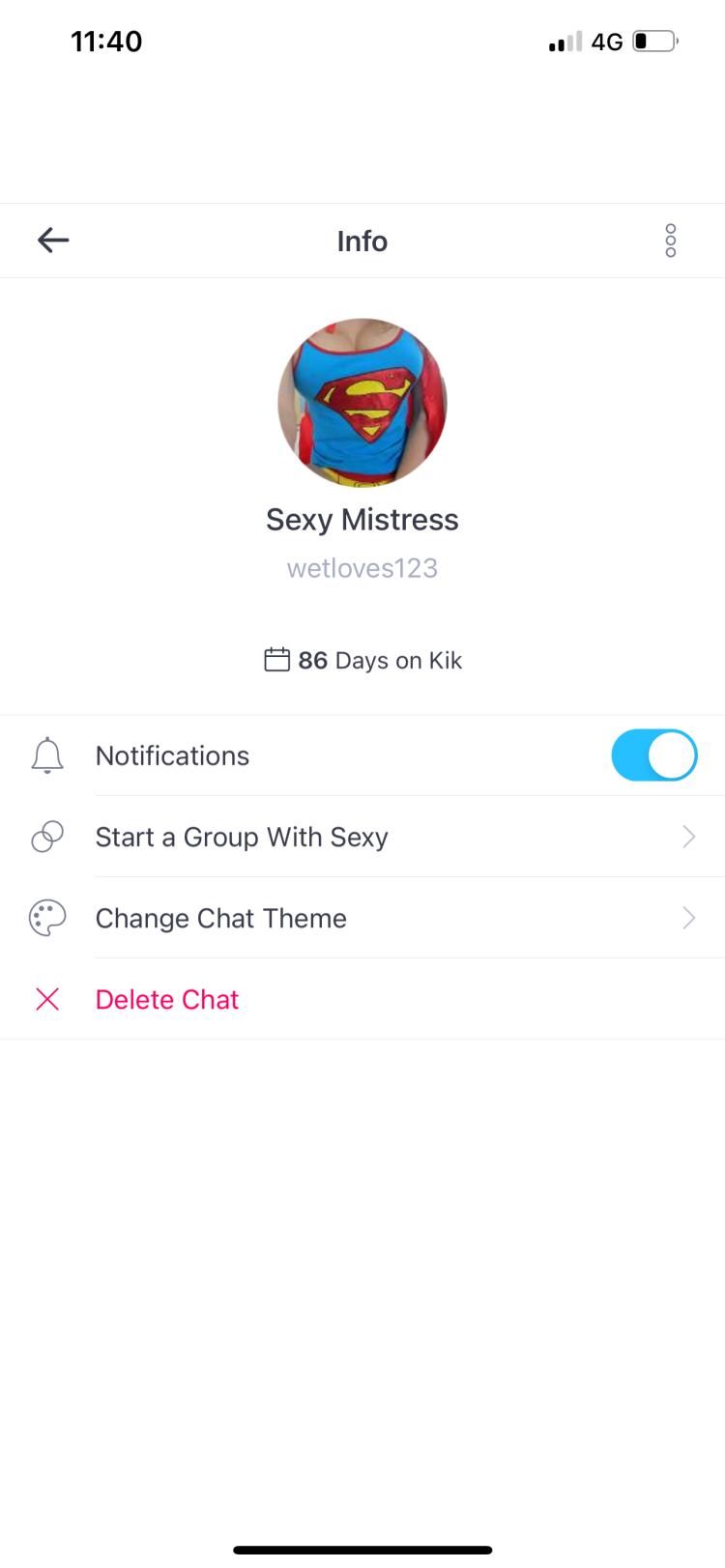Go back using the arrow icon

[x=53, y=241]
